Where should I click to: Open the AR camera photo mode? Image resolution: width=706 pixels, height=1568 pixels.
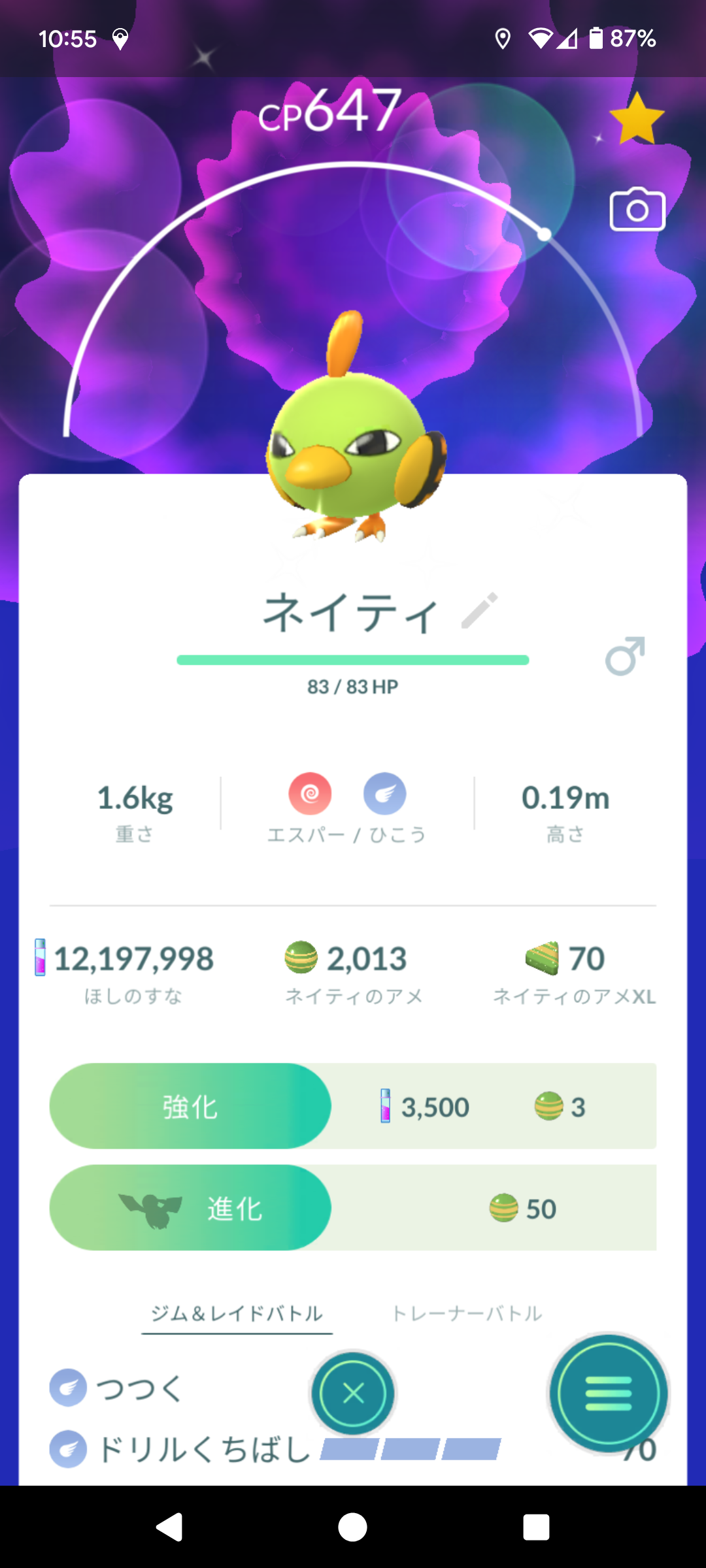(637, 210)
